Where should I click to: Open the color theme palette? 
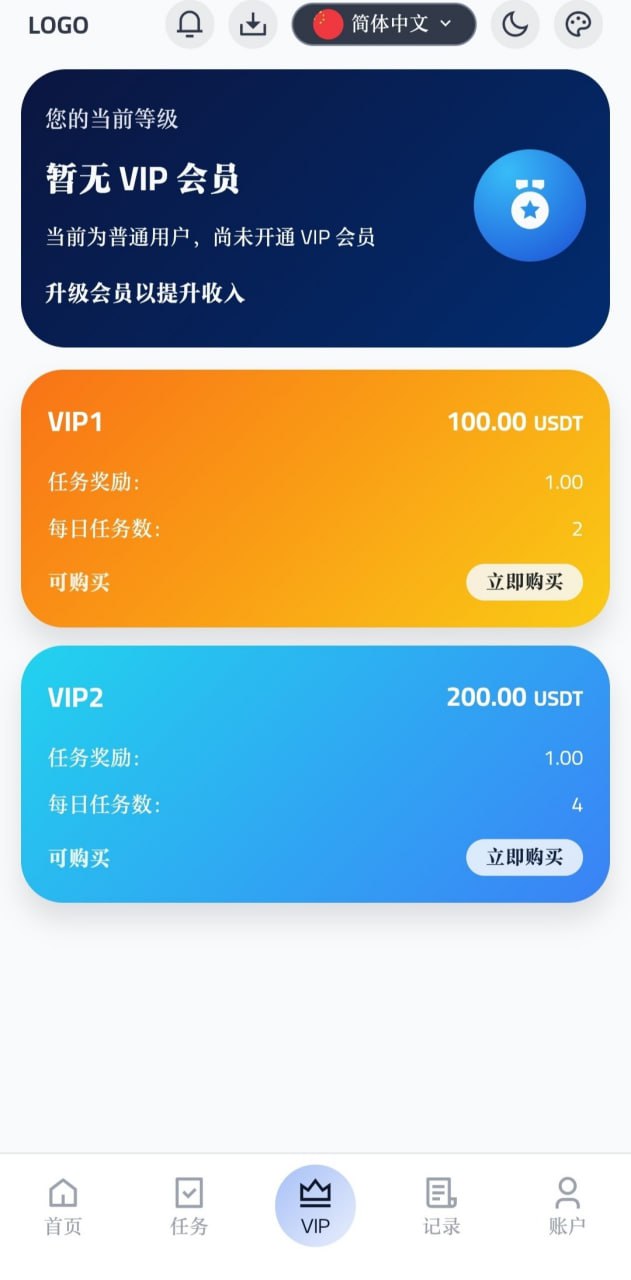579,25
